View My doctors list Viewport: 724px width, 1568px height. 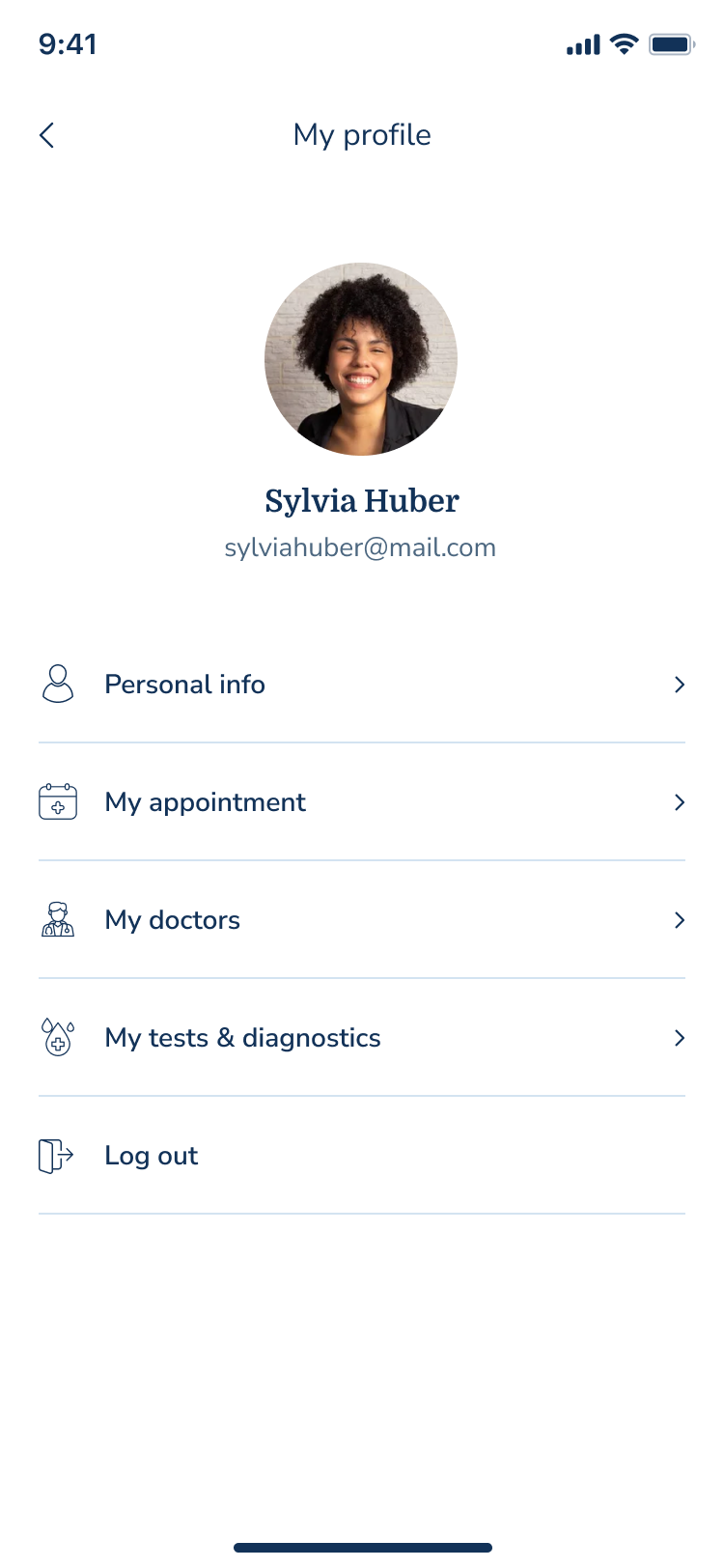click(361, 920)
